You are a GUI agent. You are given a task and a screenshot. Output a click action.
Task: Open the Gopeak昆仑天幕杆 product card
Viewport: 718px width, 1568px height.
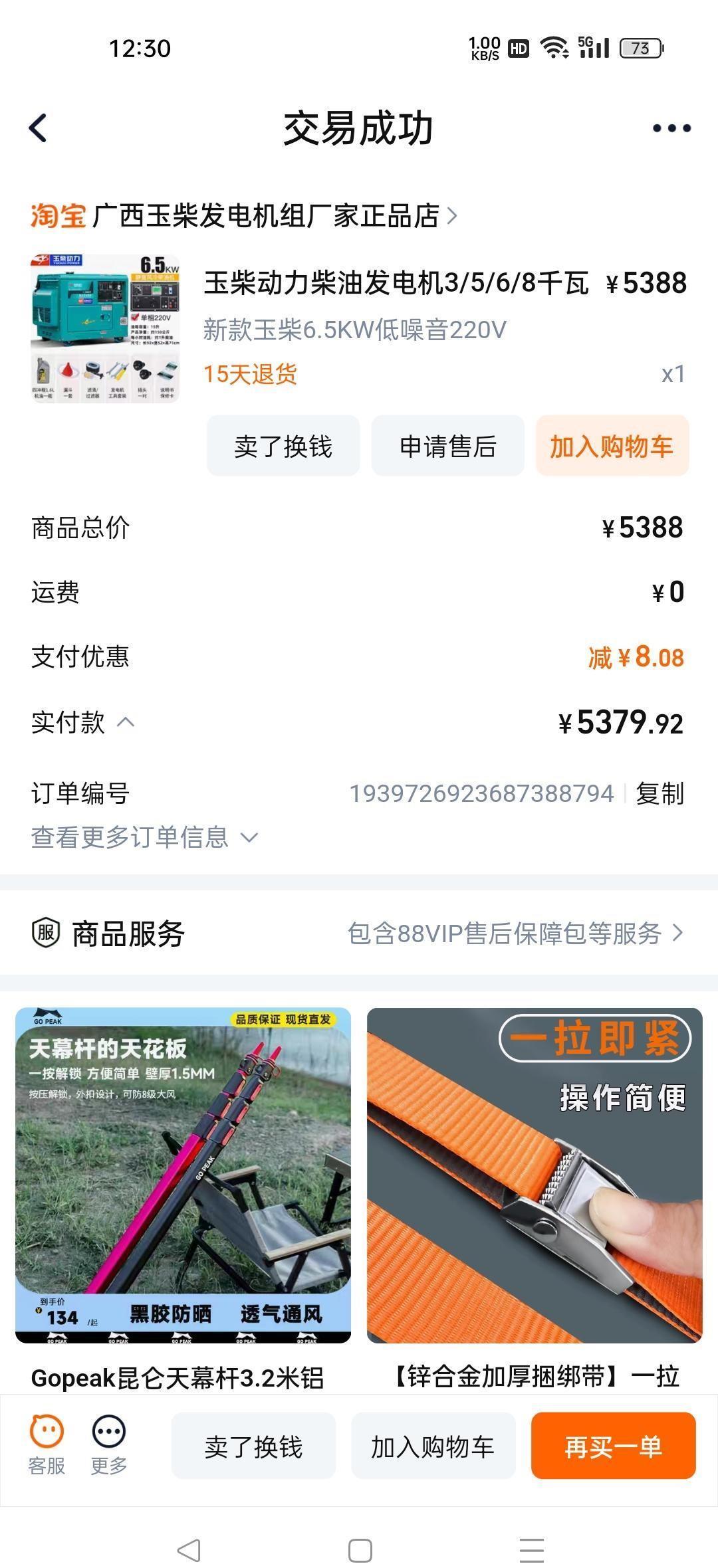pyautogui.click(x=183, y=1176)
